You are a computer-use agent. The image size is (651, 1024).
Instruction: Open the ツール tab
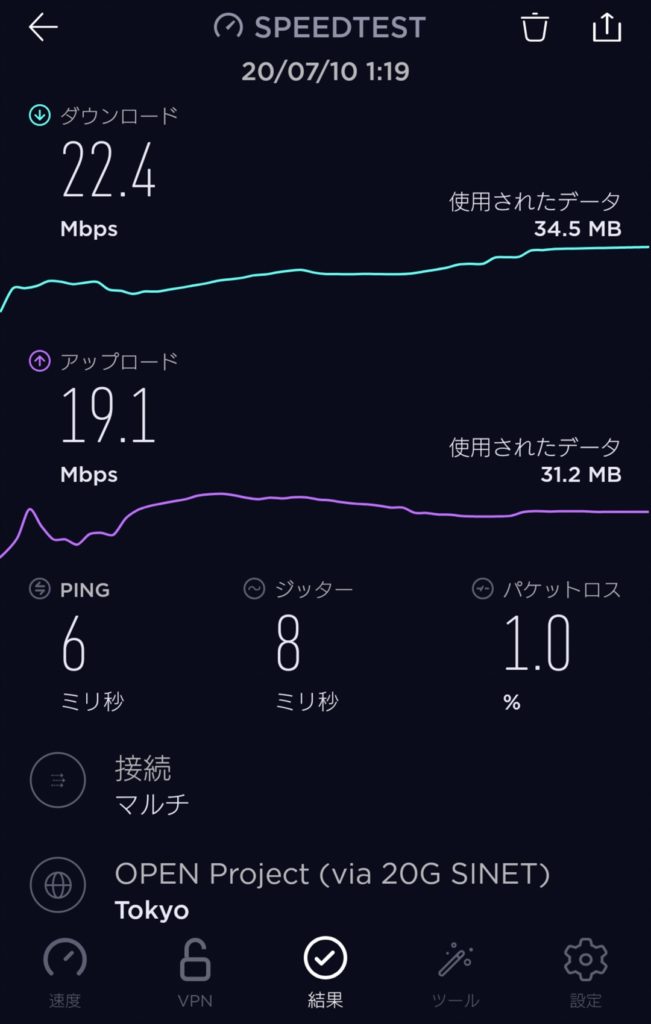(455, 972)
